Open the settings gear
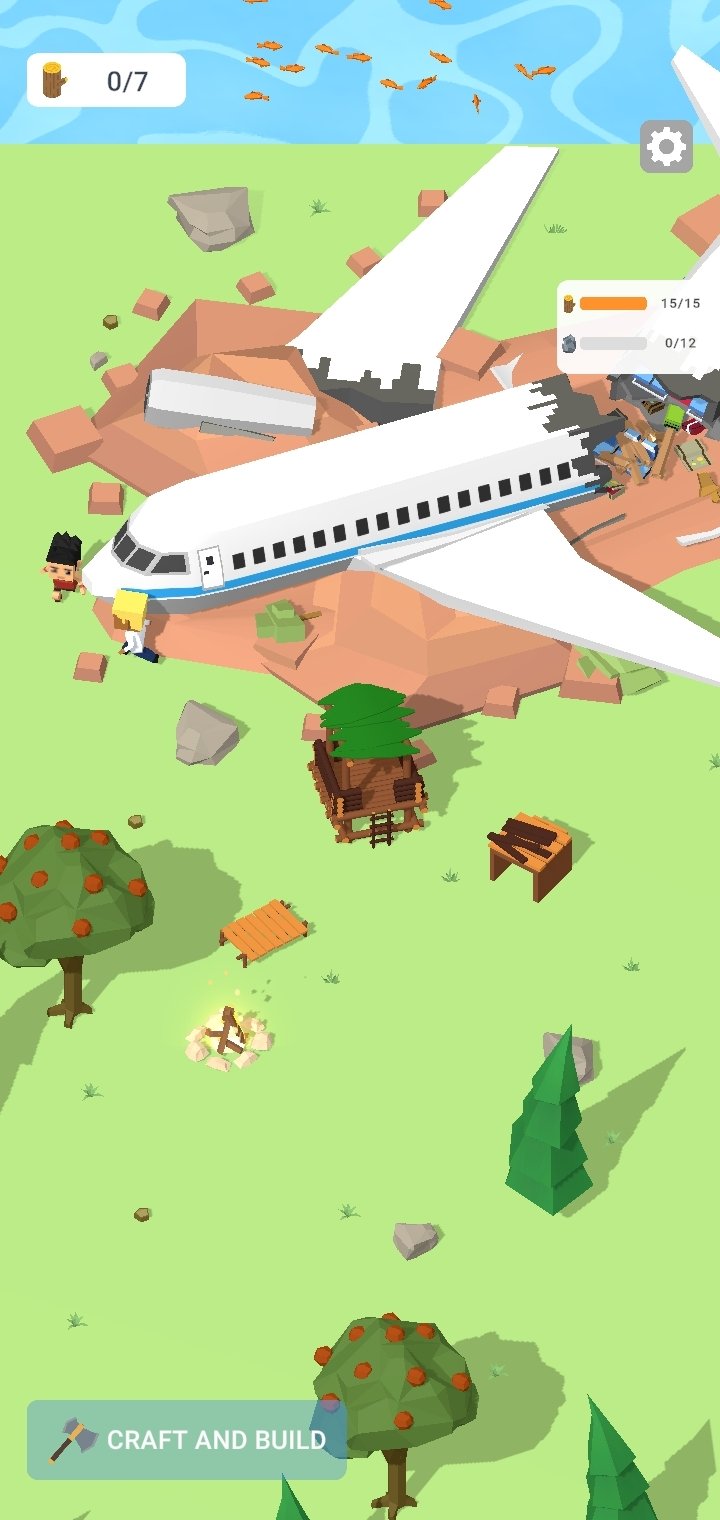 (x=667, y=148)
